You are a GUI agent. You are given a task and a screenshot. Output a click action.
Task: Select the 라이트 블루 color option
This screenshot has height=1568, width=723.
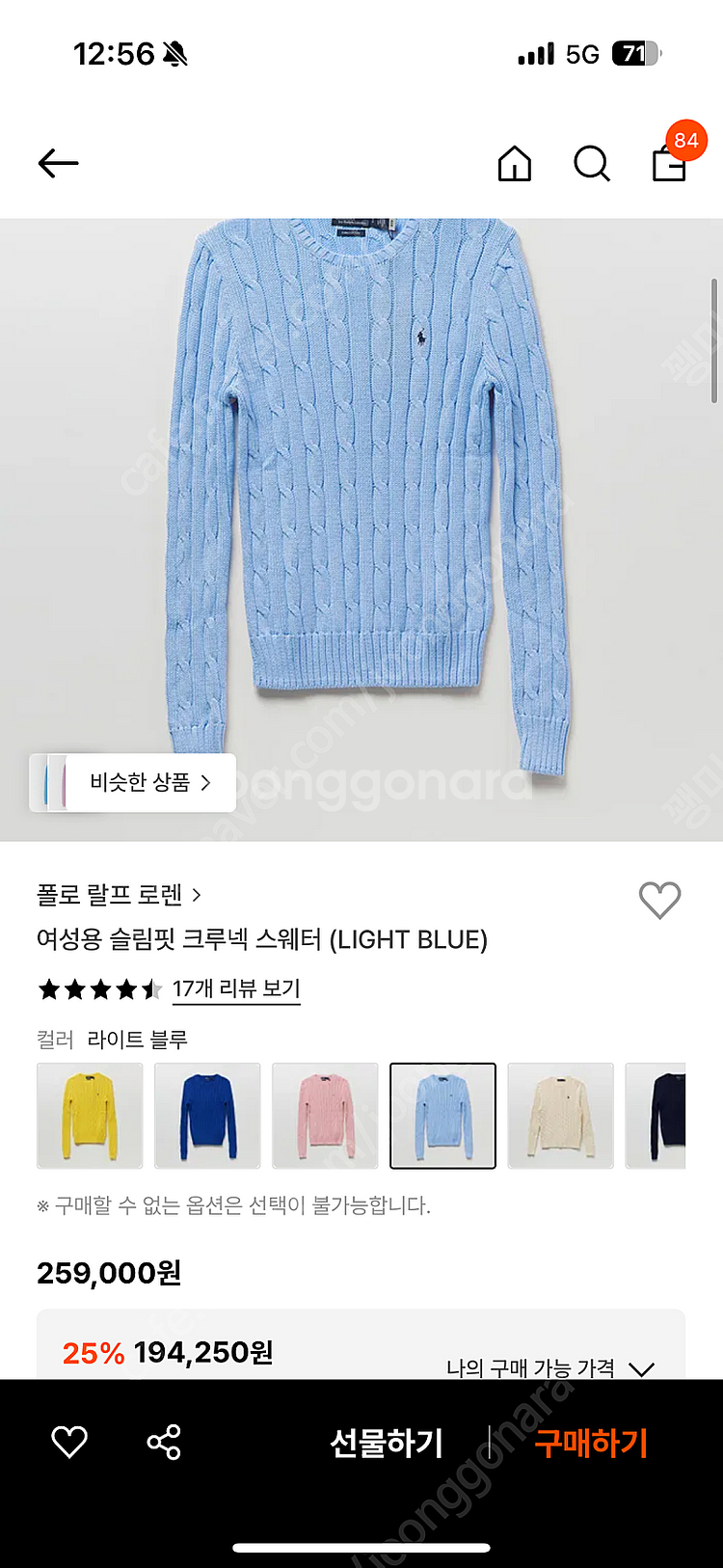click(442, 1116)
